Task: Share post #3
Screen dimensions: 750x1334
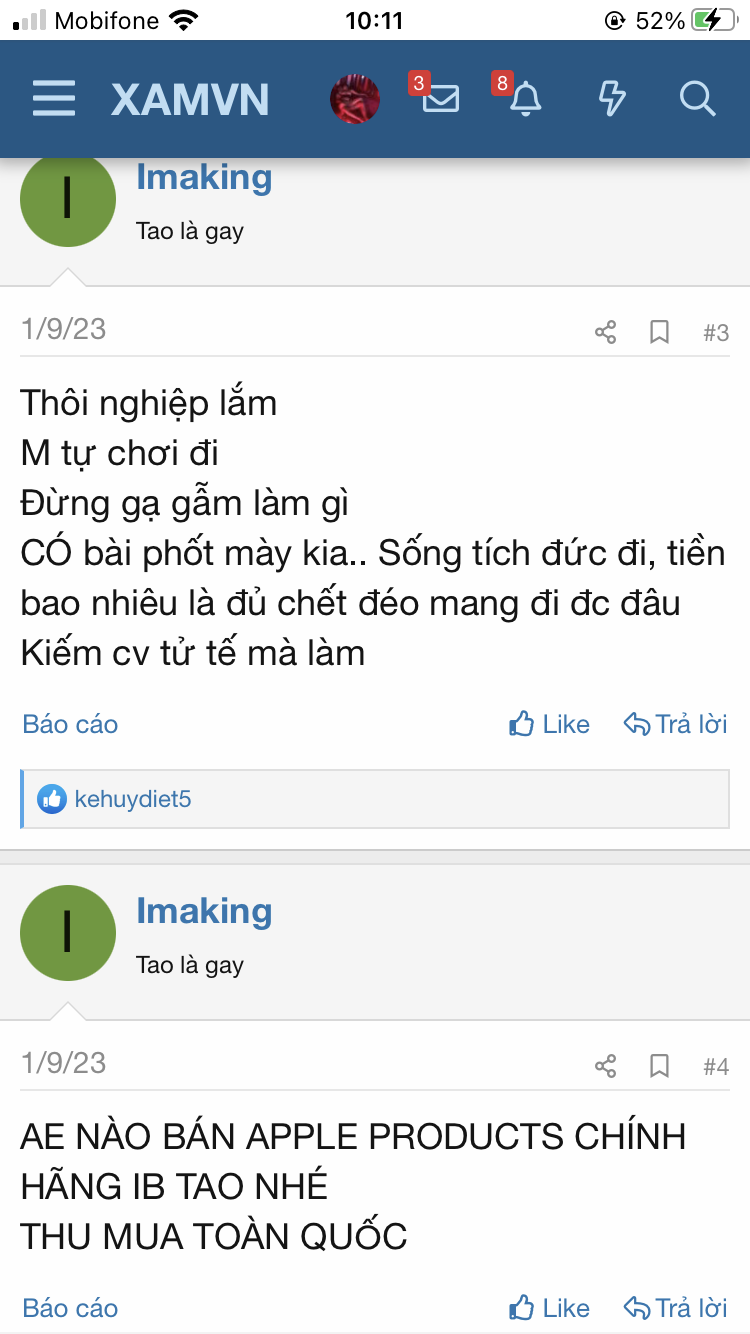Action: tap(605, 332)
